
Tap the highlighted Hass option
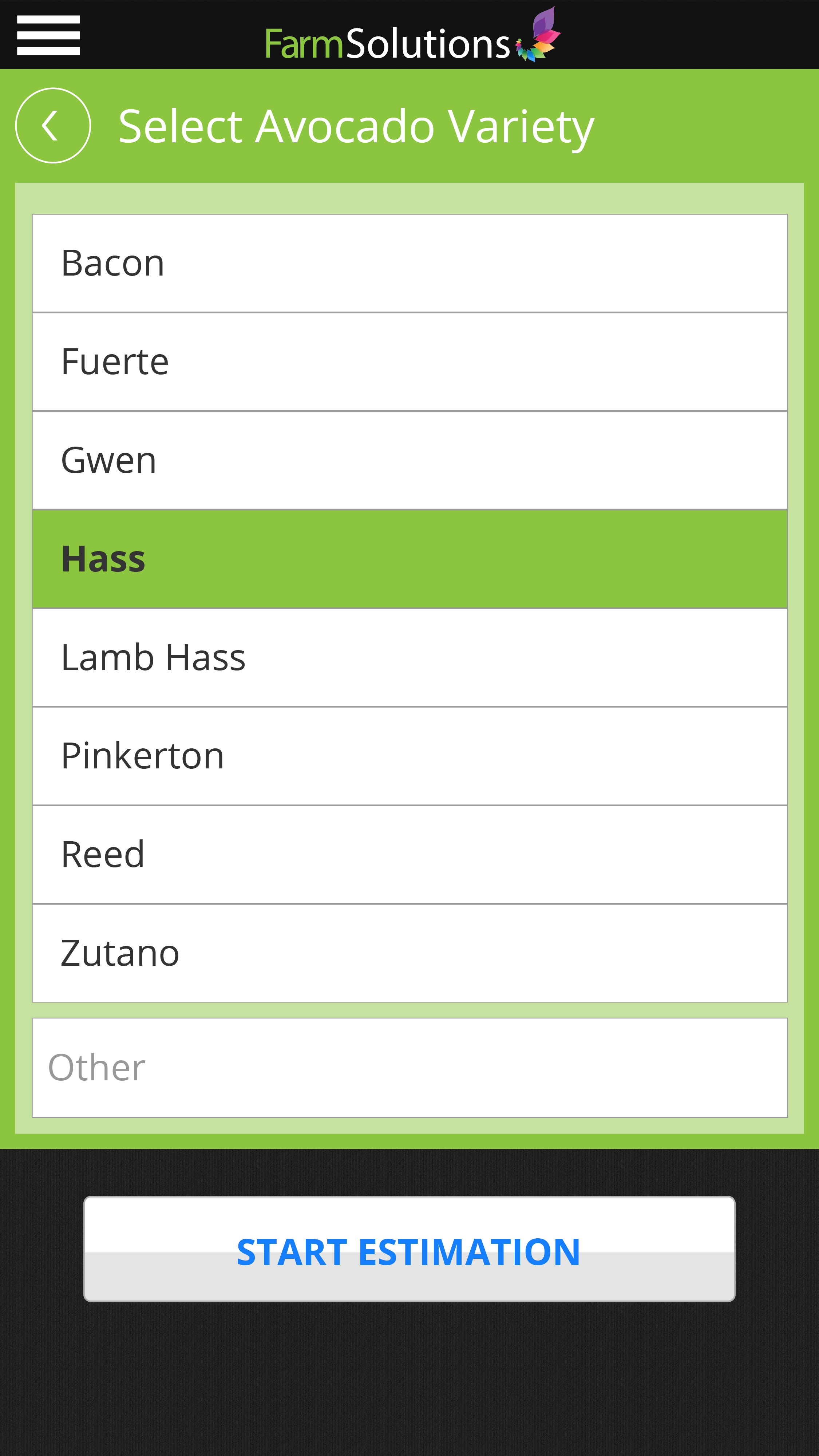pos(409,559)
